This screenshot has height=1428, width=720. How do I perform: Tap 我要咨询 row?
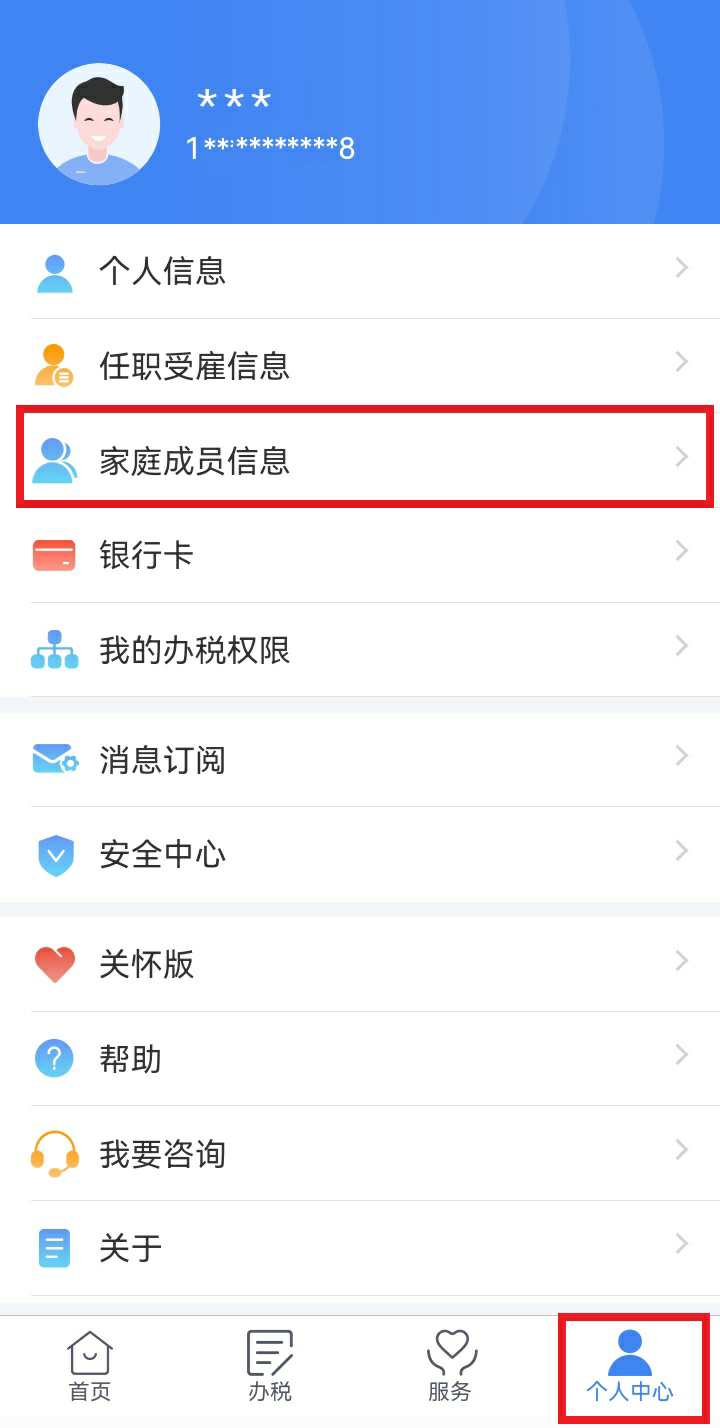pyautogui.click(x=360, y=1153)
